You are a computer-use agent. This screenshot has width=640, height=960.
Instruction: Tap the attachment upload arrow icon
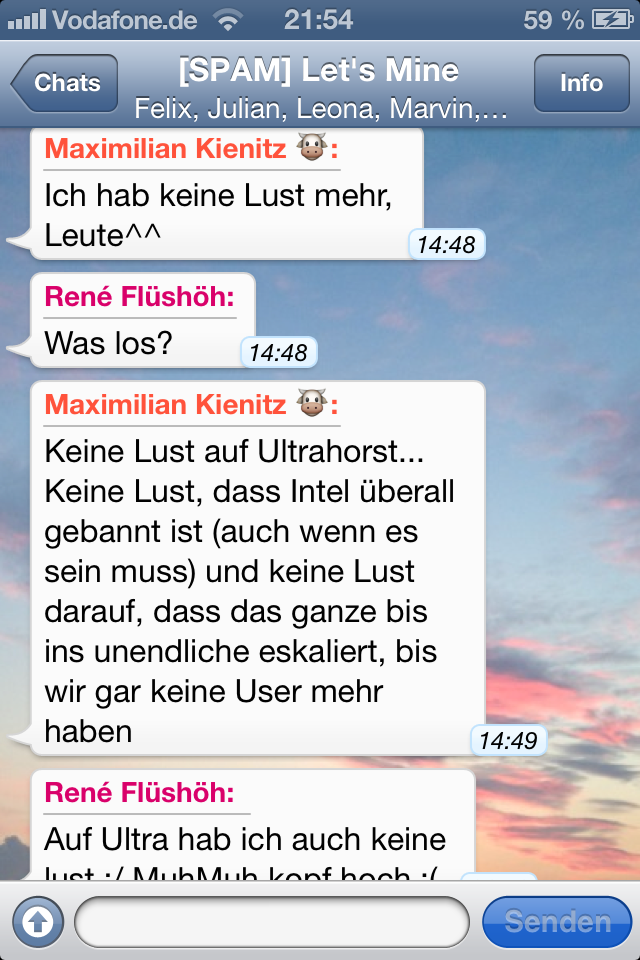[36, 921]
